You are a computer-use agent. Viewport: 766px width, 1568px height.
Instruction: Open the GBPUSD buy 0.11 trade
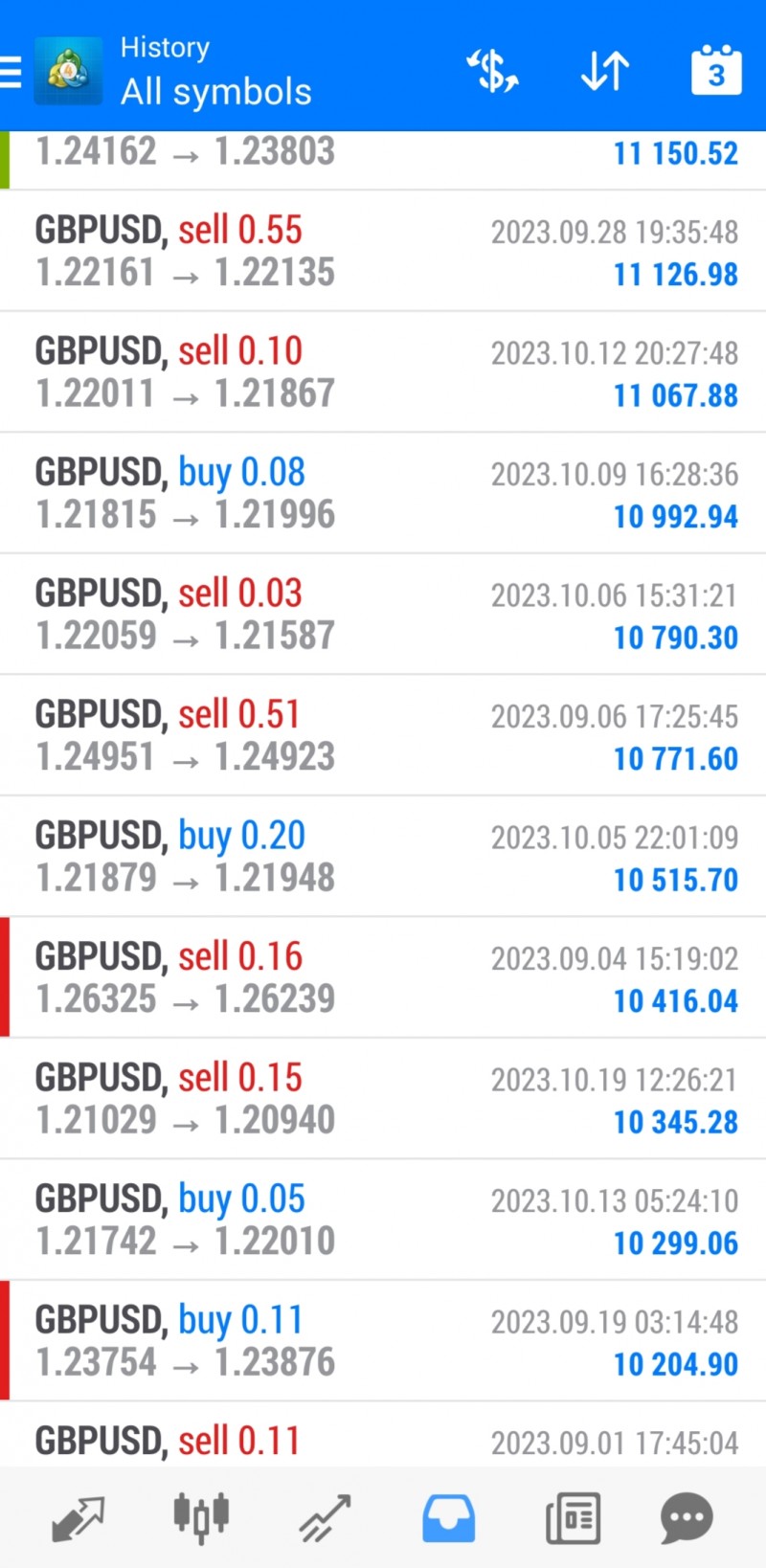pyautogui.click(x=383, y=1341)
